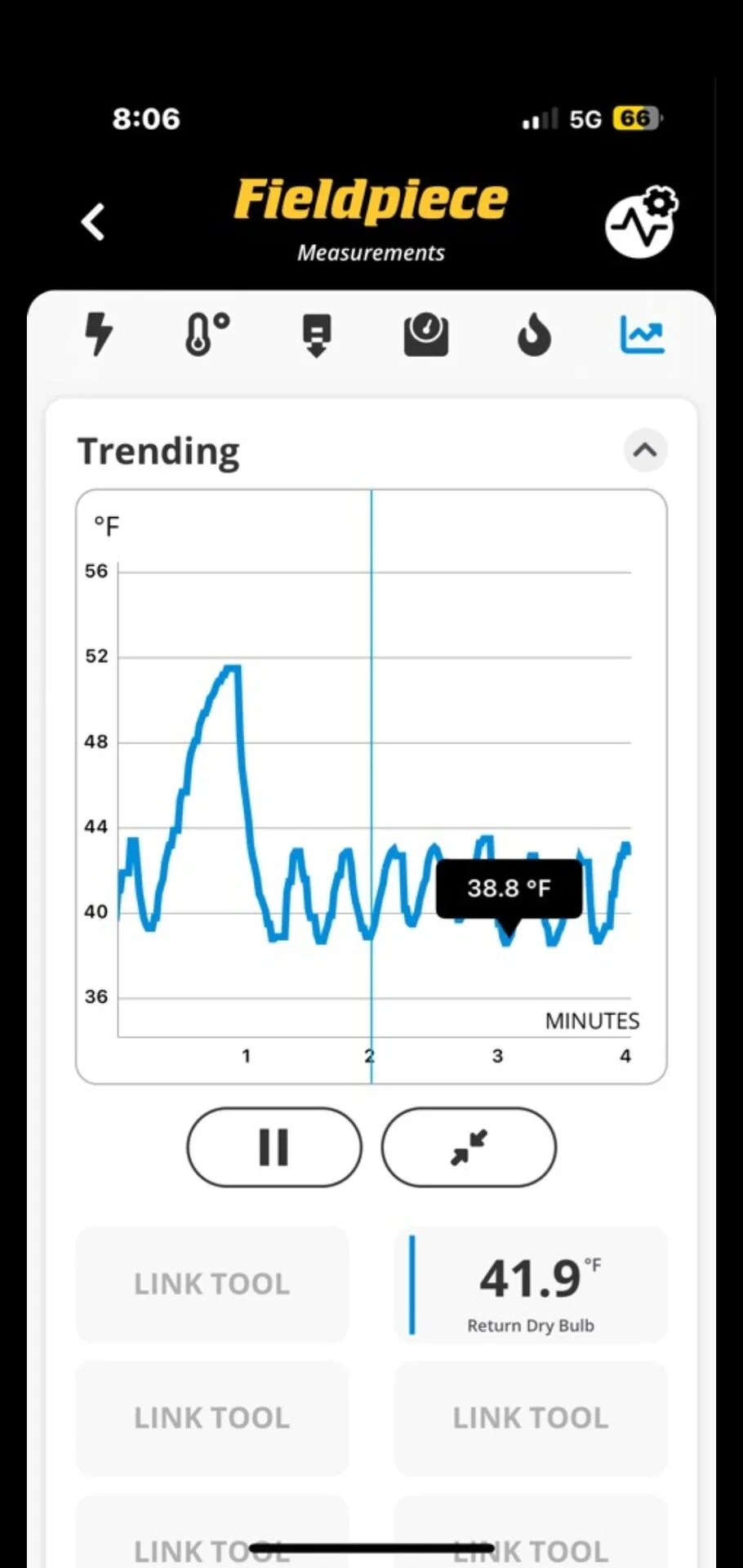Open the airflow filter tab
743x1568 pixels.
(317, 335)
